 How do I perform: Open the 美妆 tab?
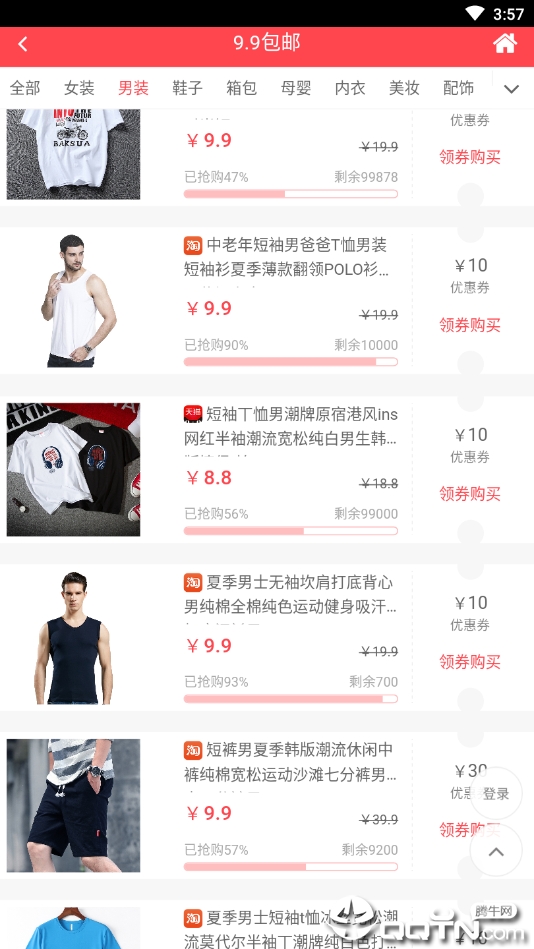click(404, 88)
